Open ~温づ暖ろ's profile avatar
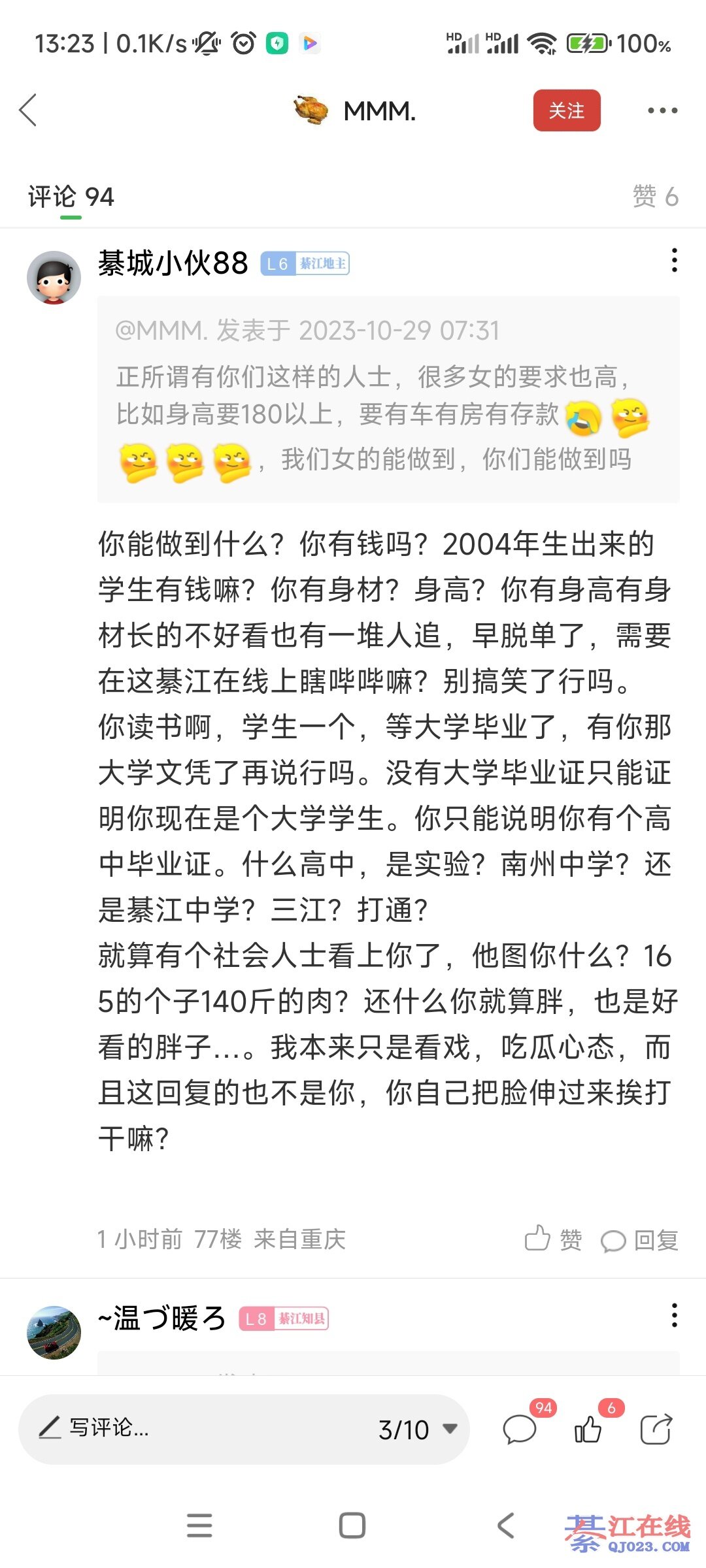The width and height of the screenshot is (706, 1568). [54, 1332]
